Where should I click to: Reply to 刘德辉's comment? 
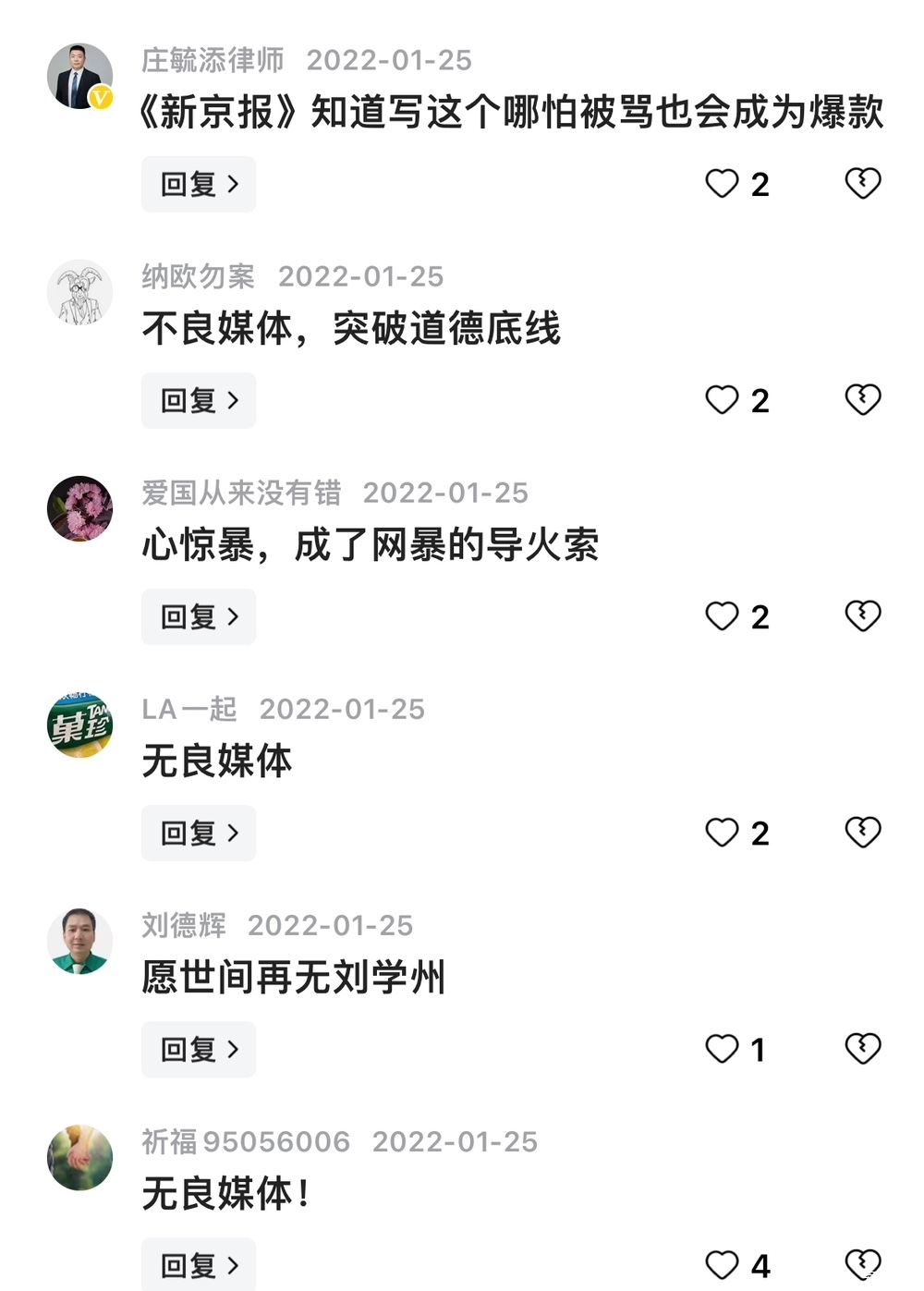198,1049
